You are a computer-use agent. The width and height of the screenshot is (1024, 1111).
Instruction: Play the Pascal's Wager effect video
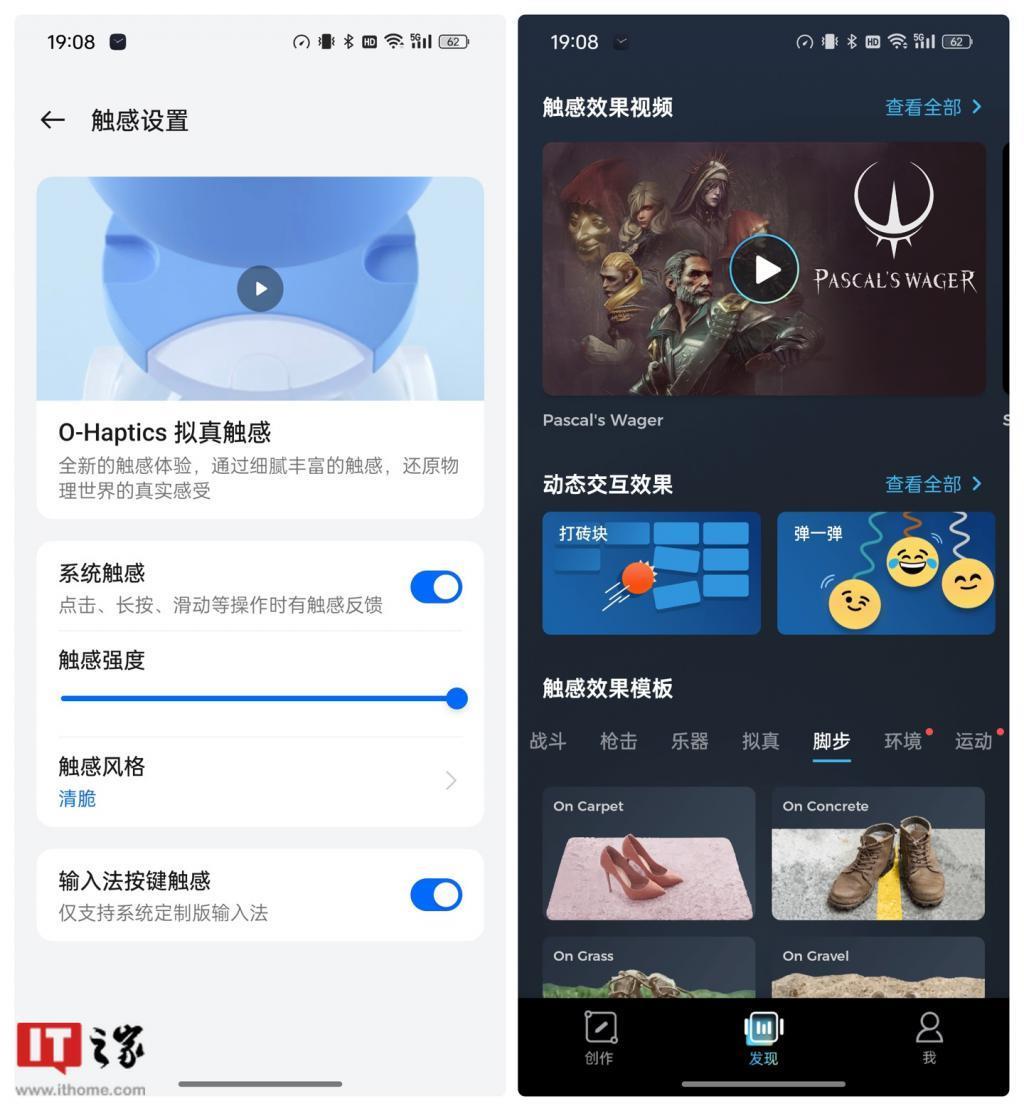tap(764, 268)
